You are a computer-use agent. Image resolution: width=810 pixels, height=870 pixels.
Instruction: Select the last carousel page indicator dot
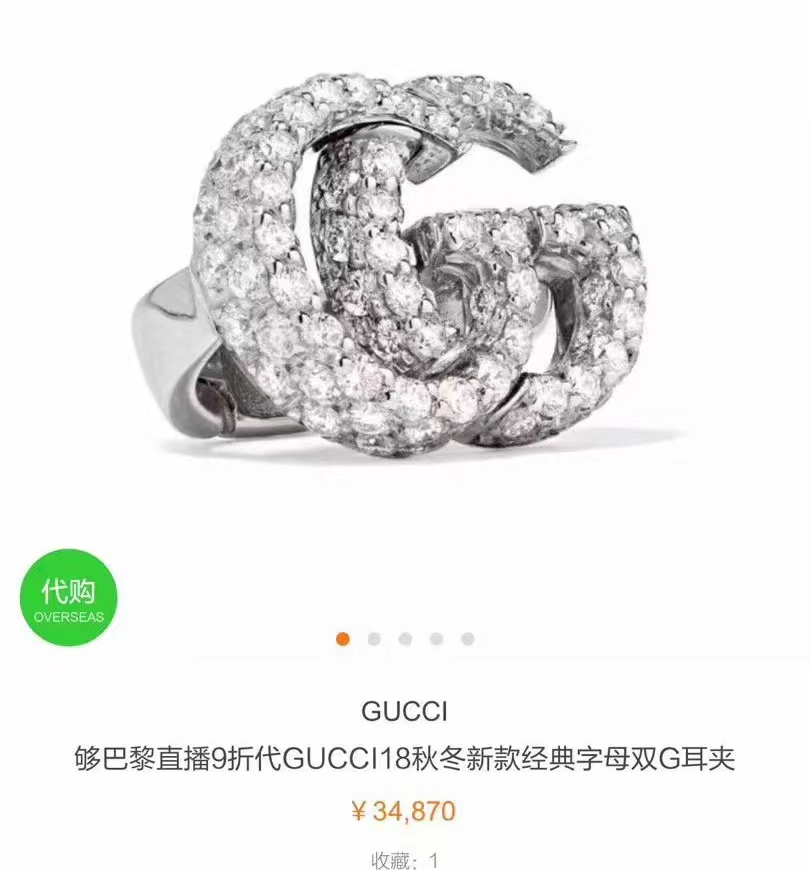[x=468, y=639]
